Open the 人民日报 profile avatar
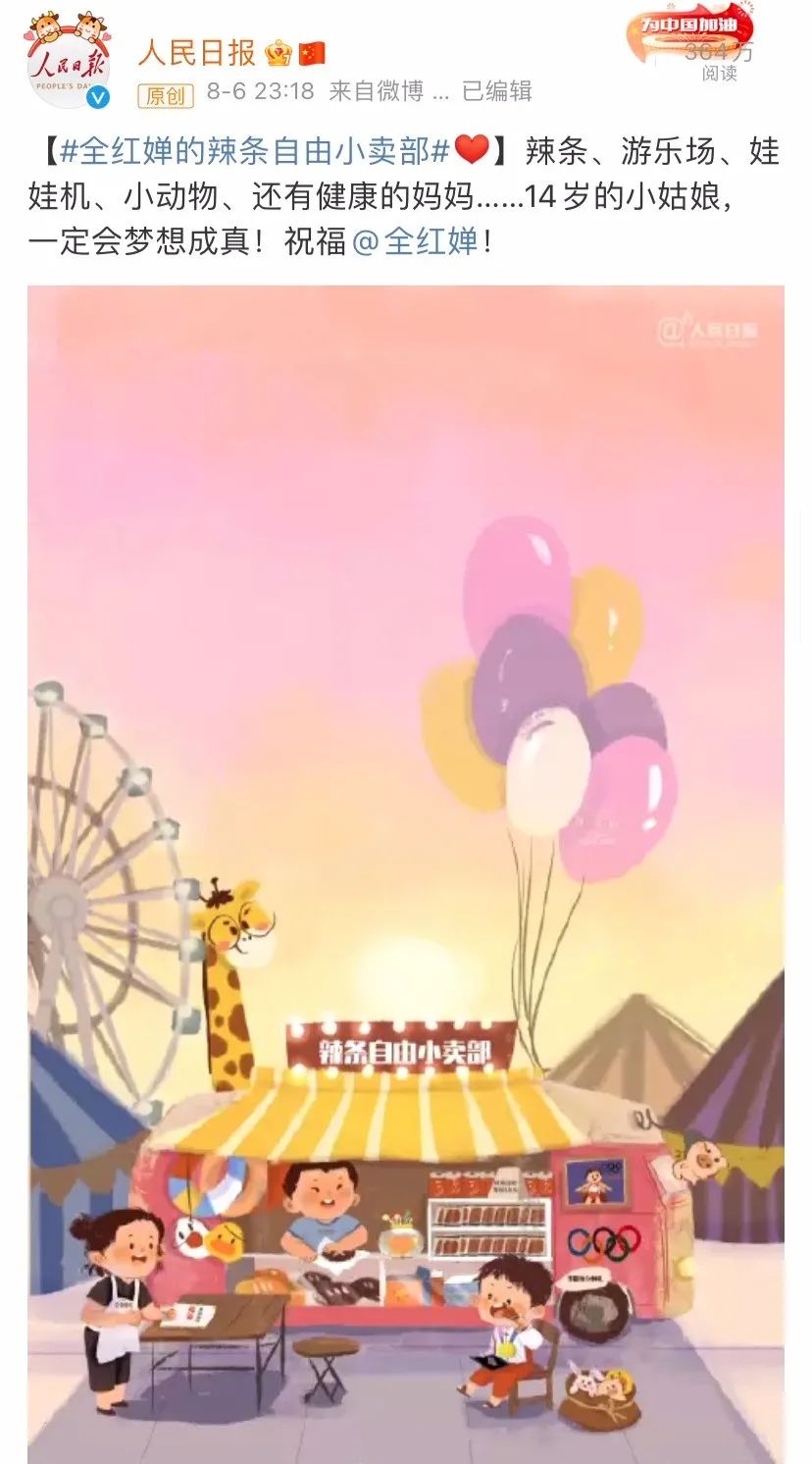Viewport: 812px width, 1464px height. point(67,61)
